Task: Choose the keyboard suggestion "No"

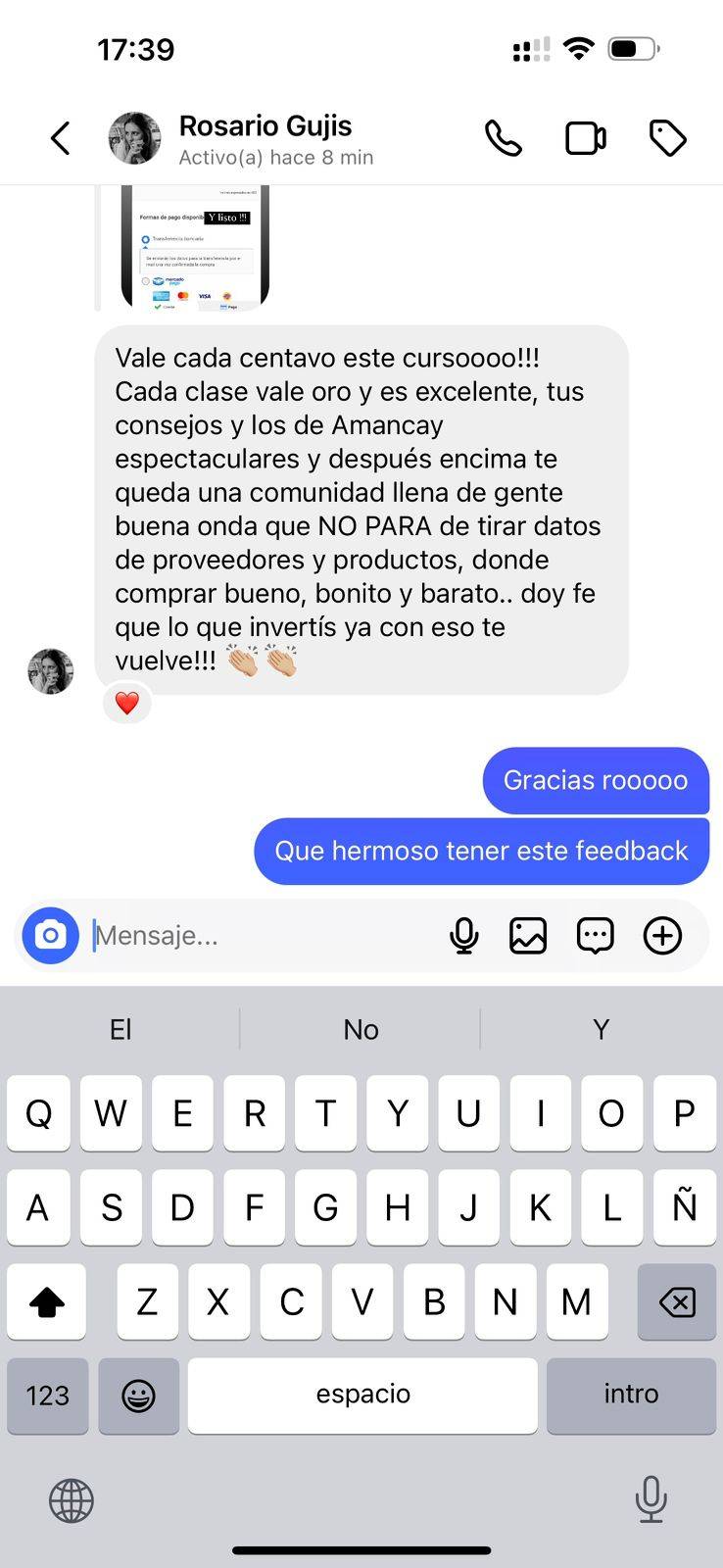Action: [361, 1029]
